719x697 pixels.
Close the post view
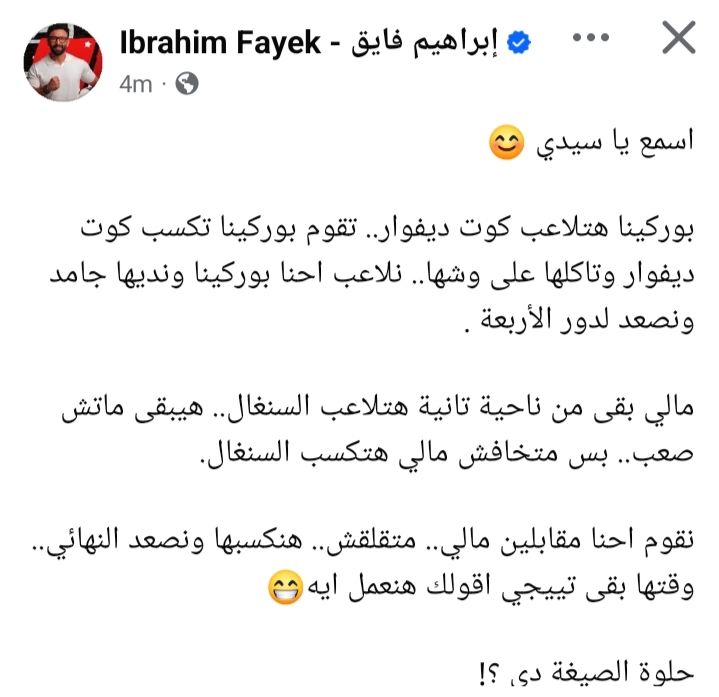coord(678,41)
